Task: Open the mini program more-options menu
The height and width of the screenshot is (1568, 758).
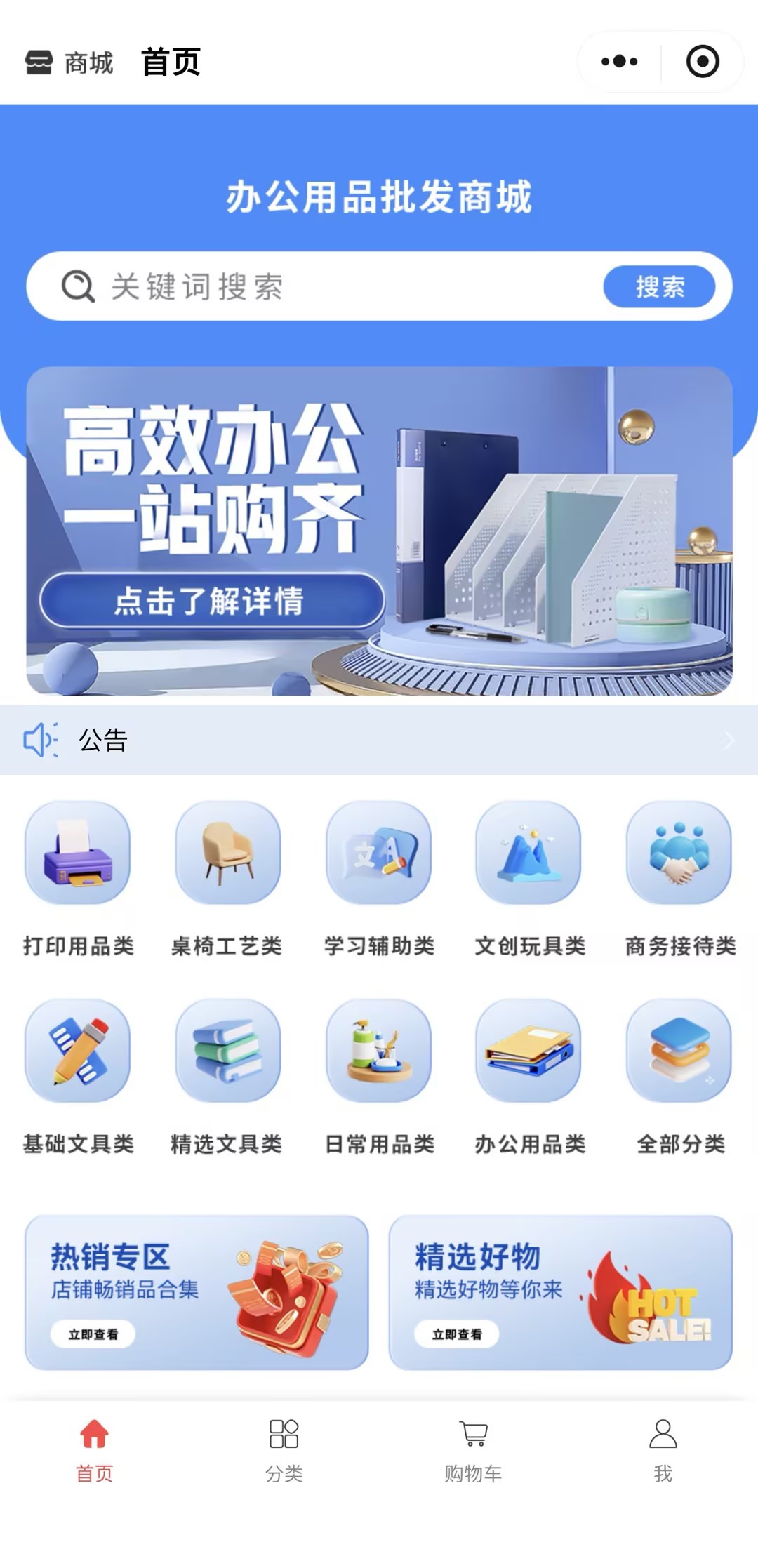Action: (619, 62)
